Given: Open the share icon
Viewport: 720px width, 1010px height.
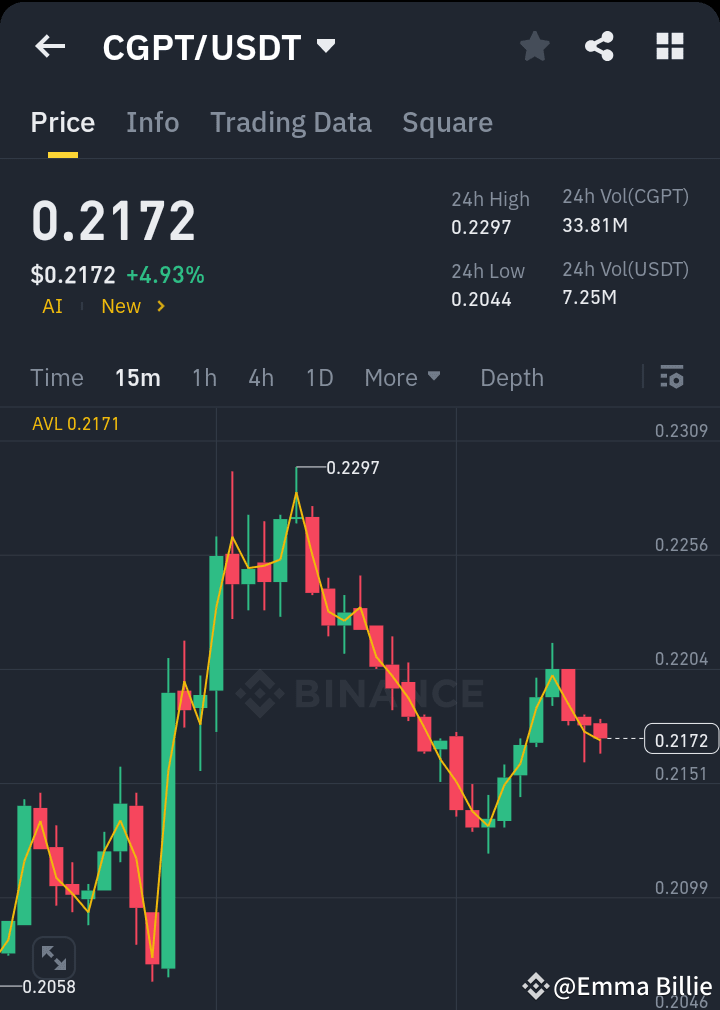Looking at the screenshot, I should (599, 46).
